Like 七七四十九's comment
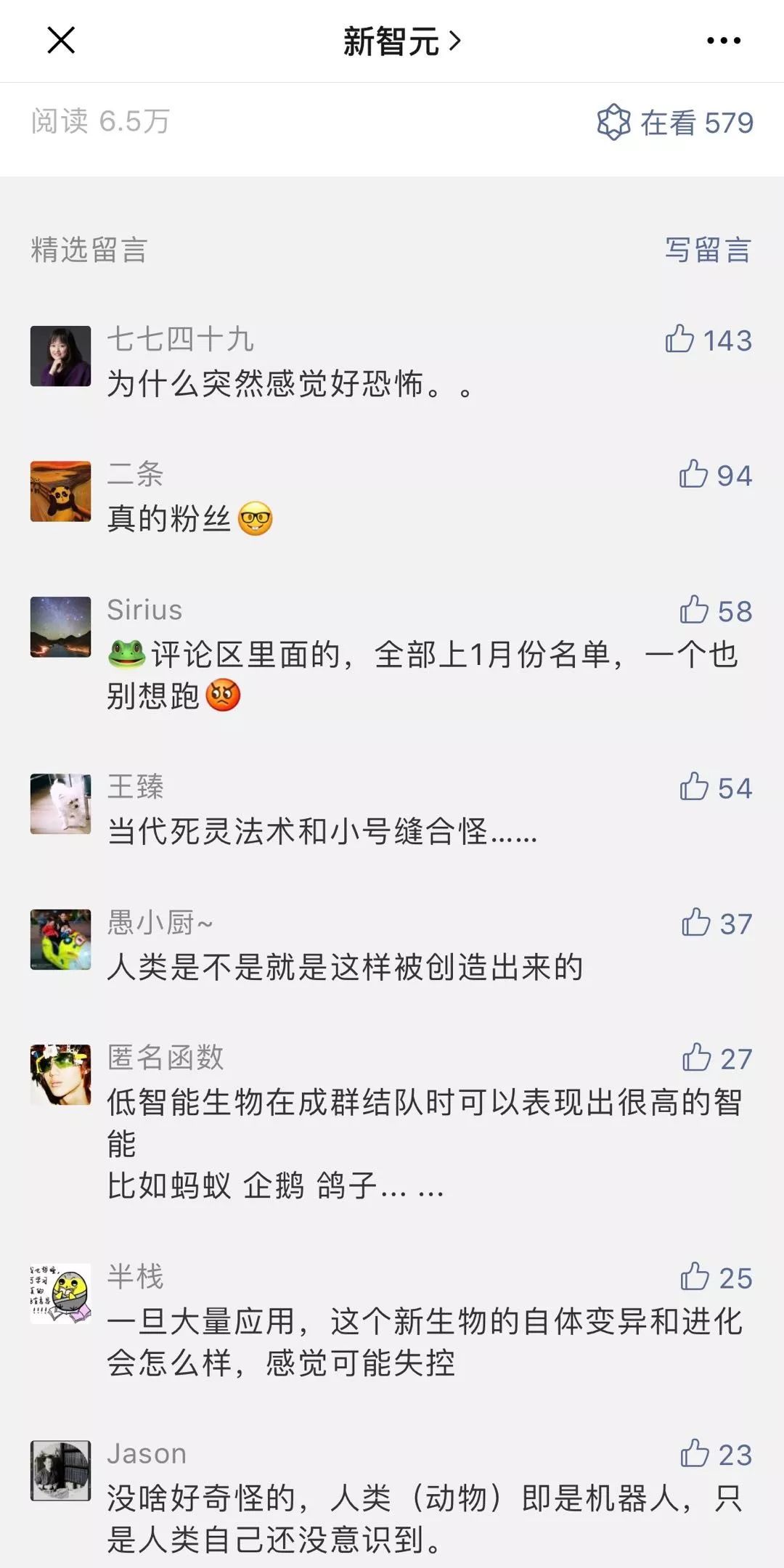Screen dimensions: 784x1568 tap(680, 339)
